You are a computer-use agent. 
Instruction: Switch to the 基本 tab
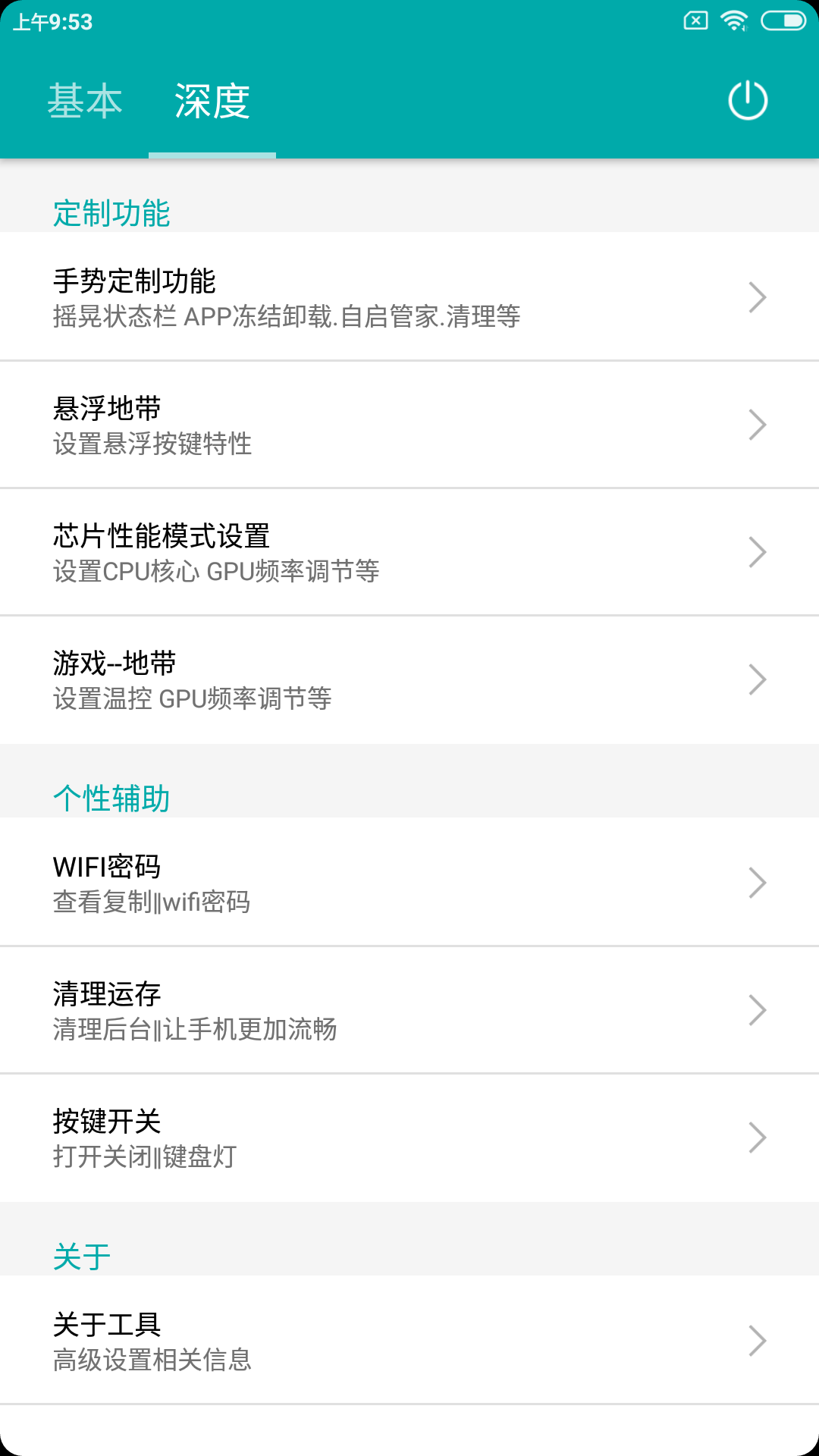point(85,102)
